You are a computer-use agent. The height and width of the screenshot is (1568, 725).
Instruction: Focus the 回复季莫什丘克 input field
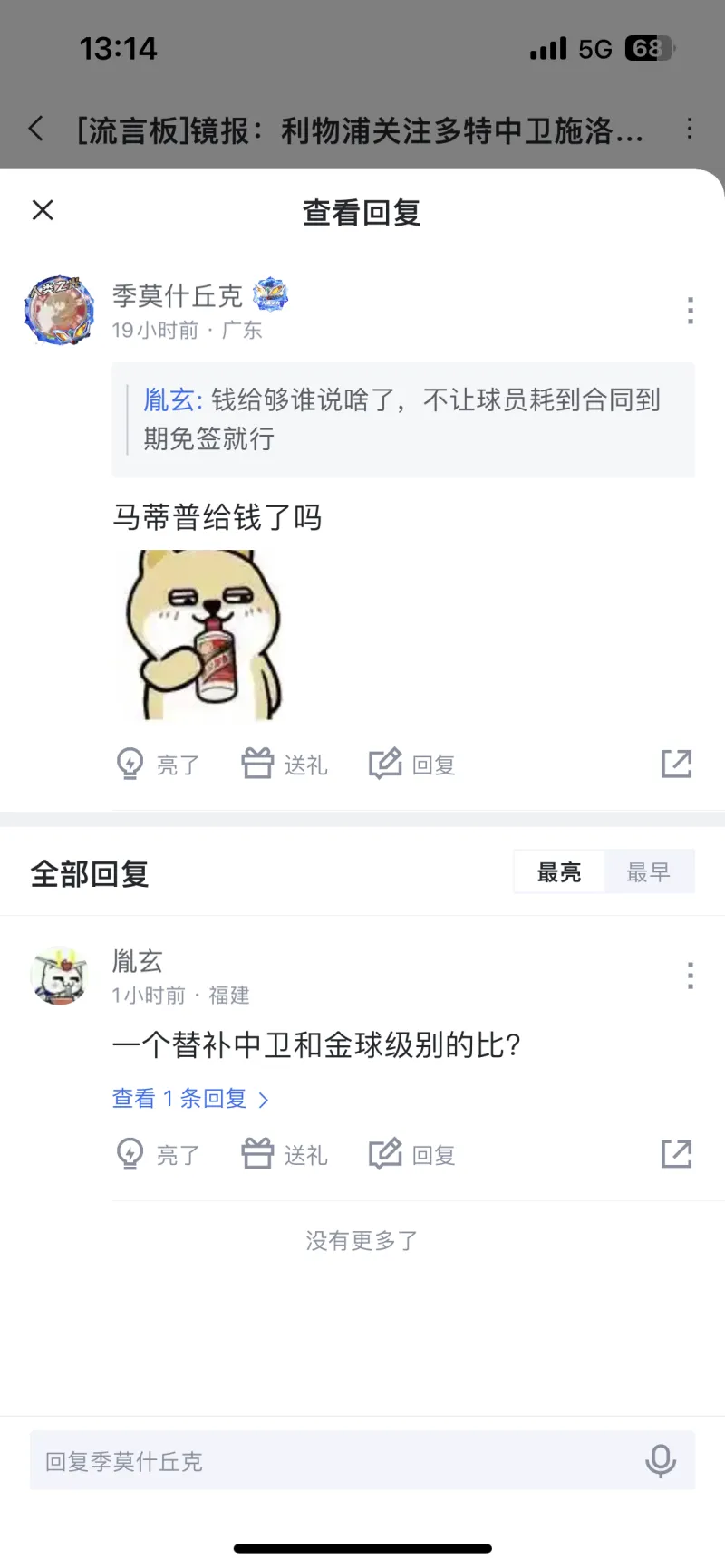click(x=335, y=1461)
